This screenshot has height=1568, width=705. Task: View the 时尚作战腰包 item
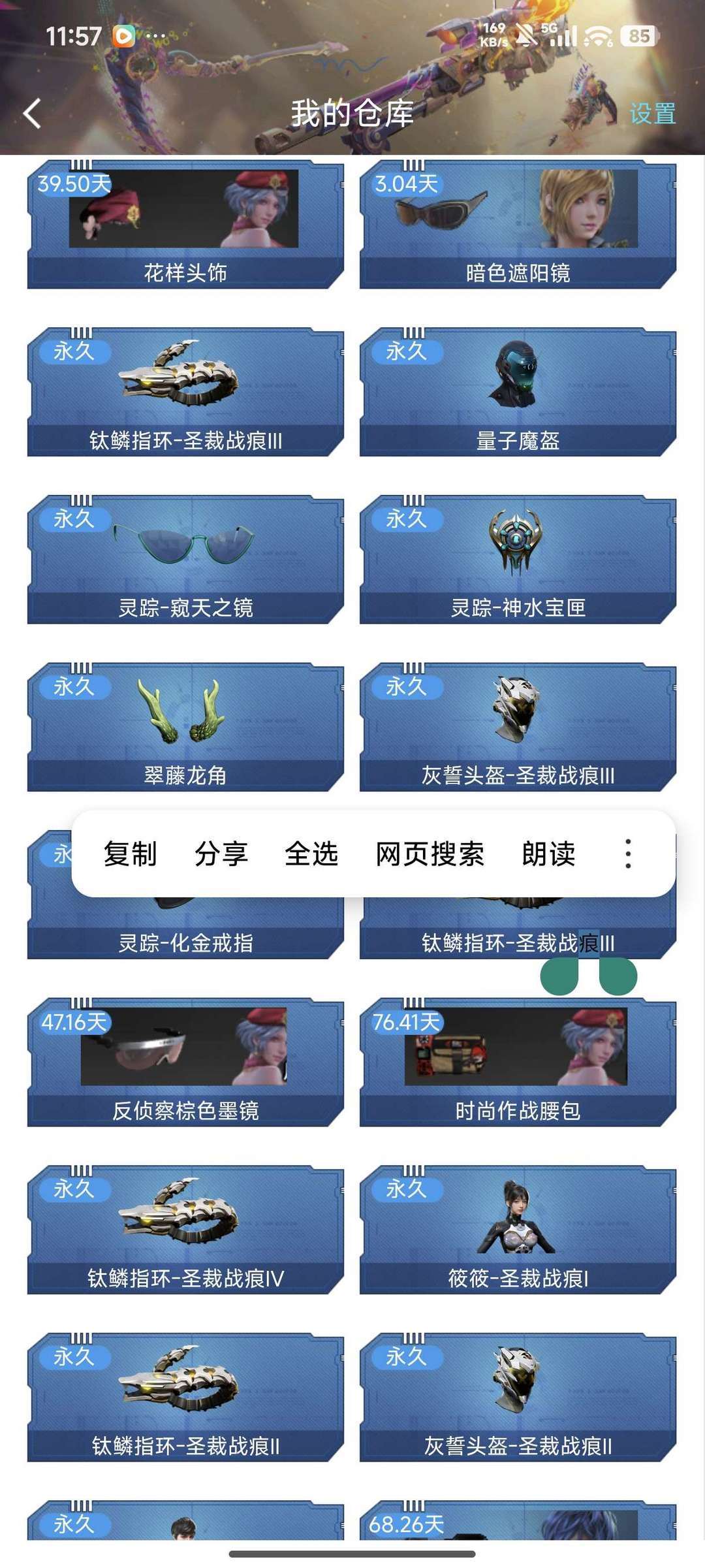coord(518,1063)
